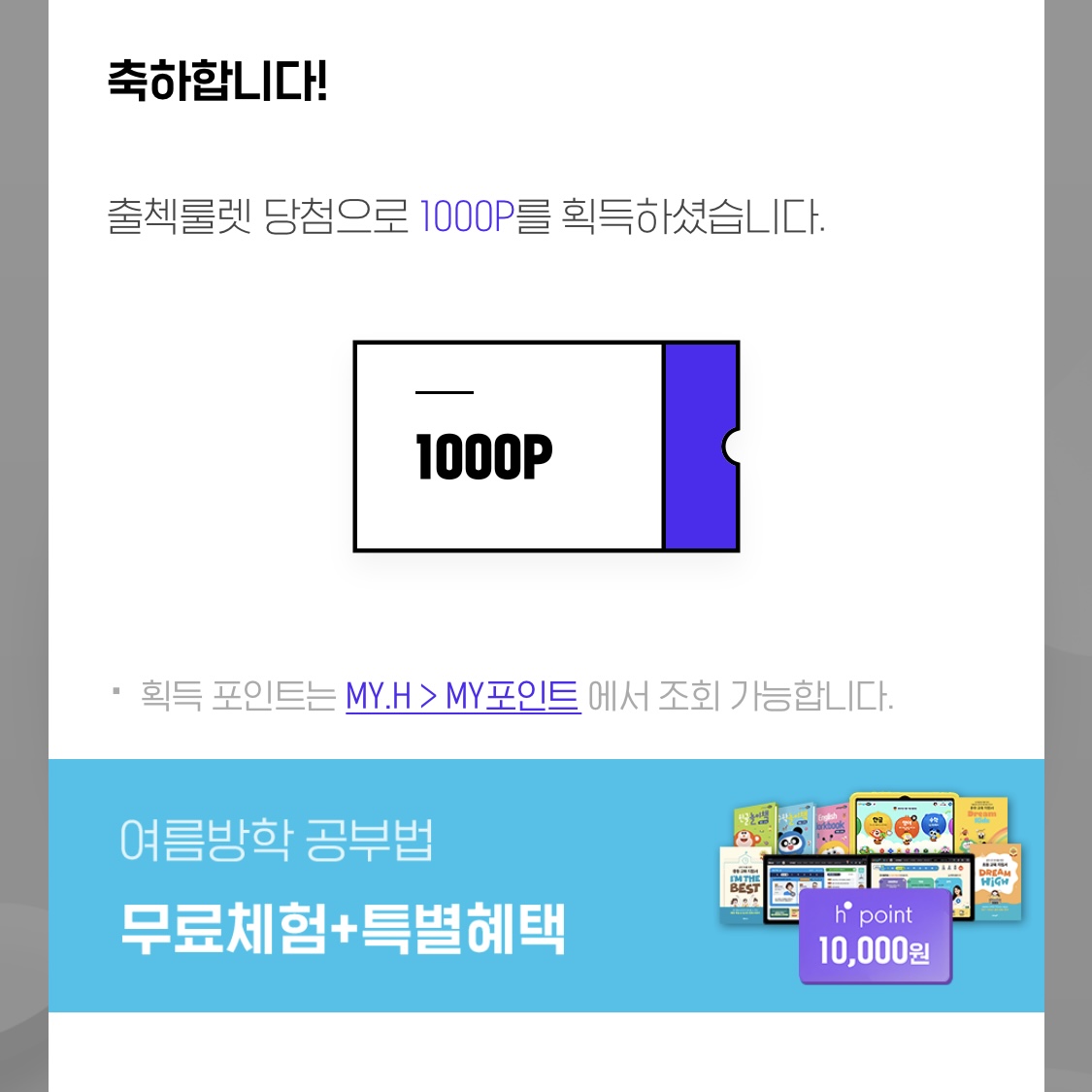This screenshot has height=1092, width=1092.
Task: Open the MY.H > MY포인트 link
Action: (x=463, y=696)
